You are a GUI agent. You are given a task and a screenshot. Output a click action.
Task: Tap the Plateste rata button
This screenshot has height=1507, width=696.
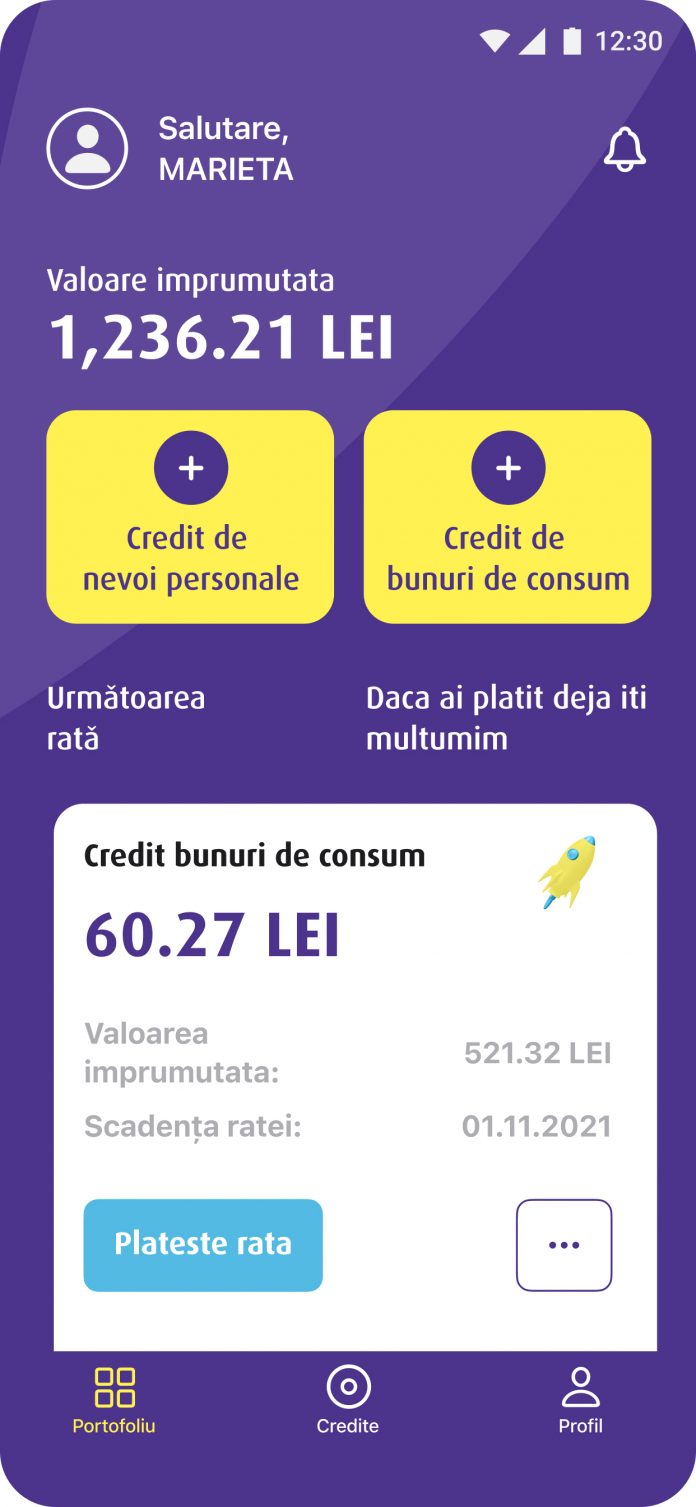point(203,1245)
